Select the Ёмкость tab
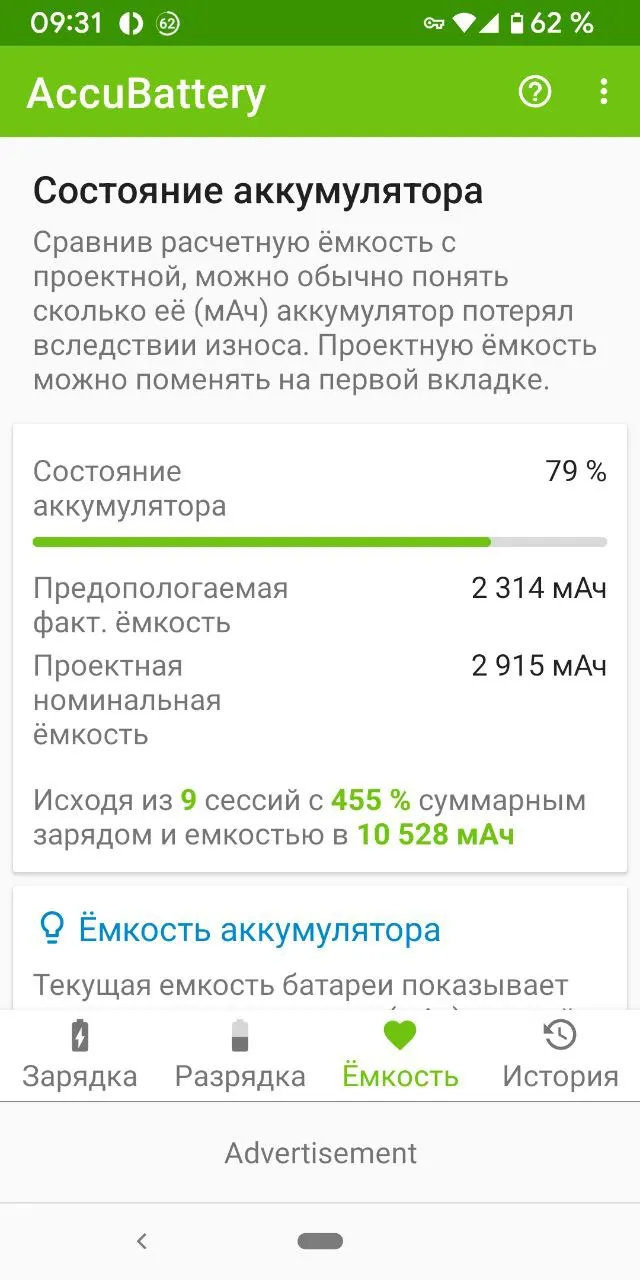640x1280 pixels. (x=400, y=1055)
